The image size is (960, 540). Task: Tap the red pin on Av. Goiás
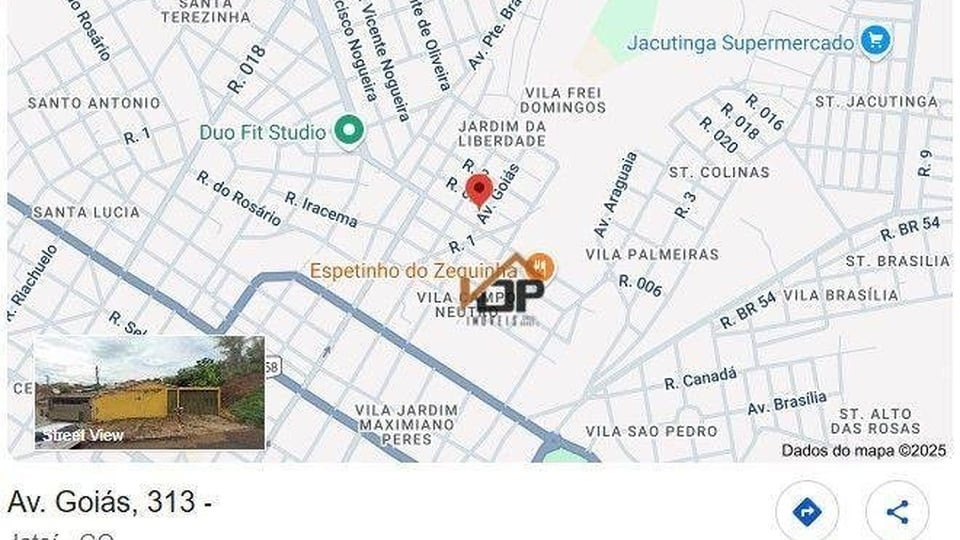point(479,189)
